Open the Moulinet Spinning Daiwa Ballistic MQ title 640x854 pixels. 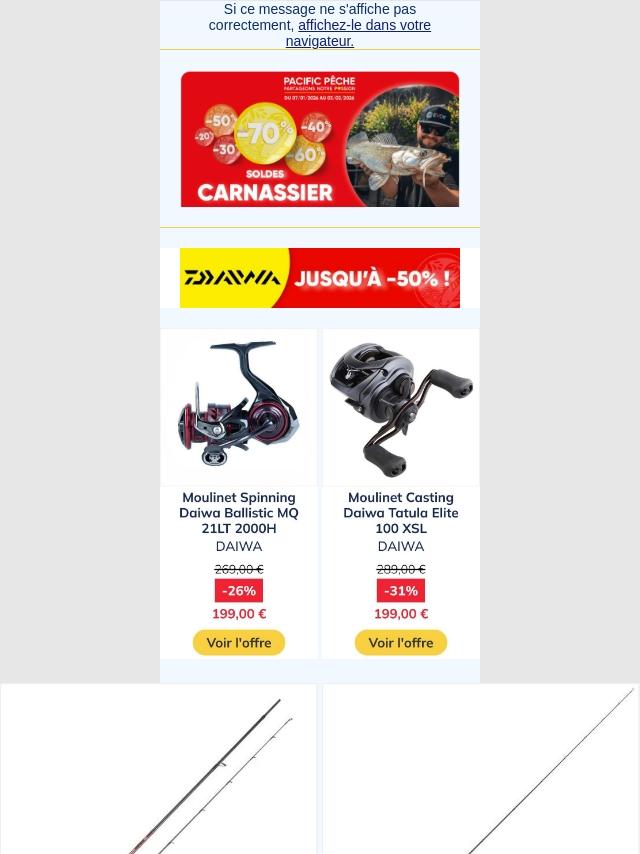click(239, 513)
